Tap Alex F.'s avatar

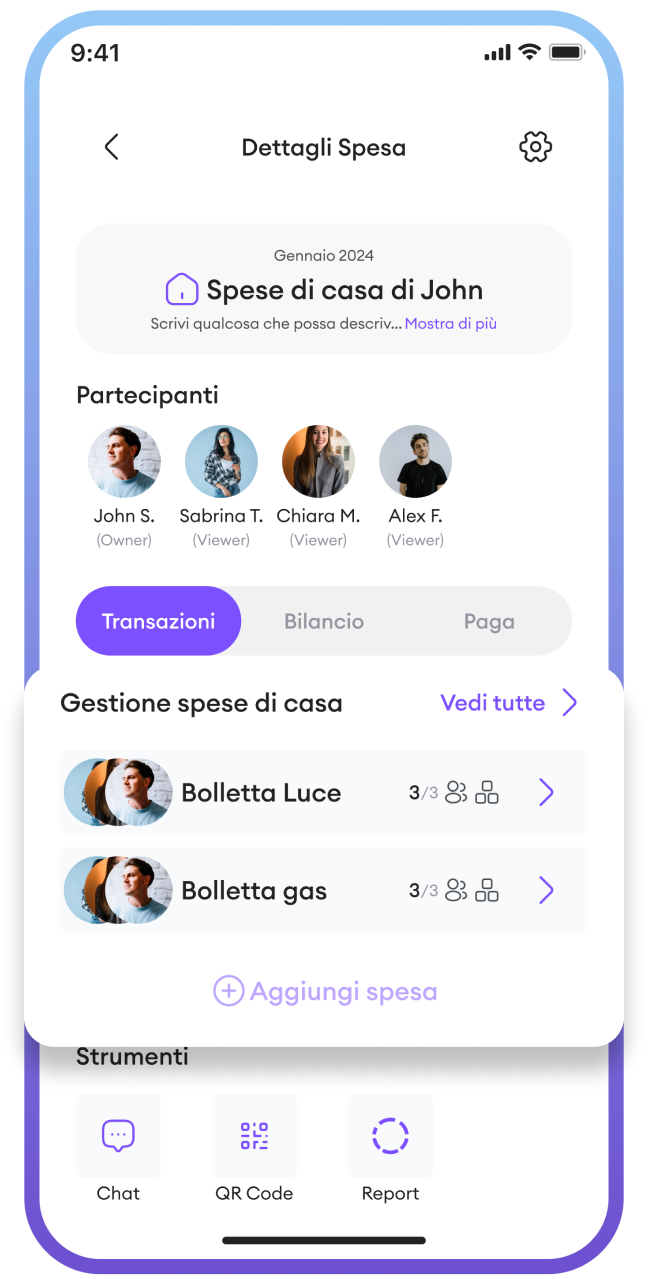[x=415, y=462]
